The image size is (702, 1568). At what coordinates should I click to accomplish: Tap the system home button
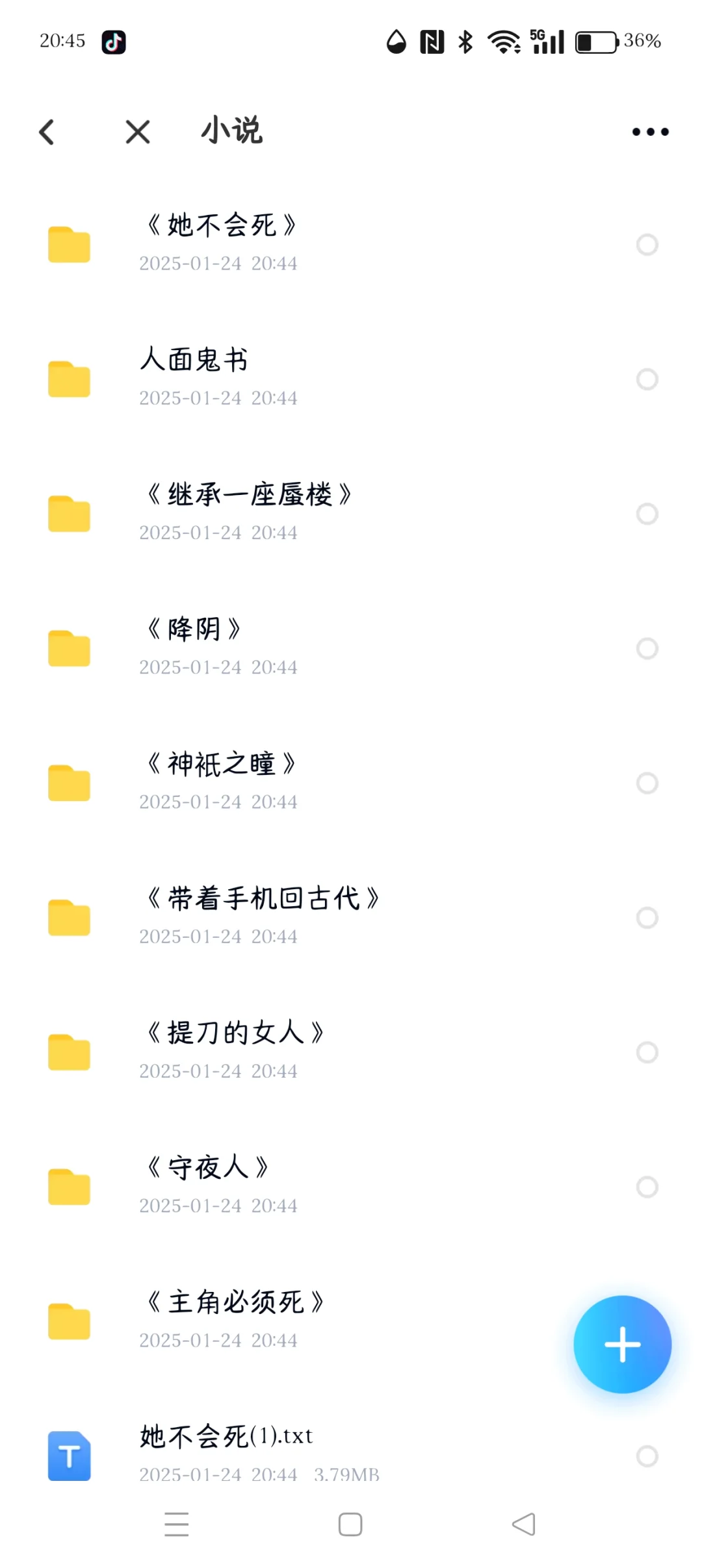click(x=350, y=1524)
